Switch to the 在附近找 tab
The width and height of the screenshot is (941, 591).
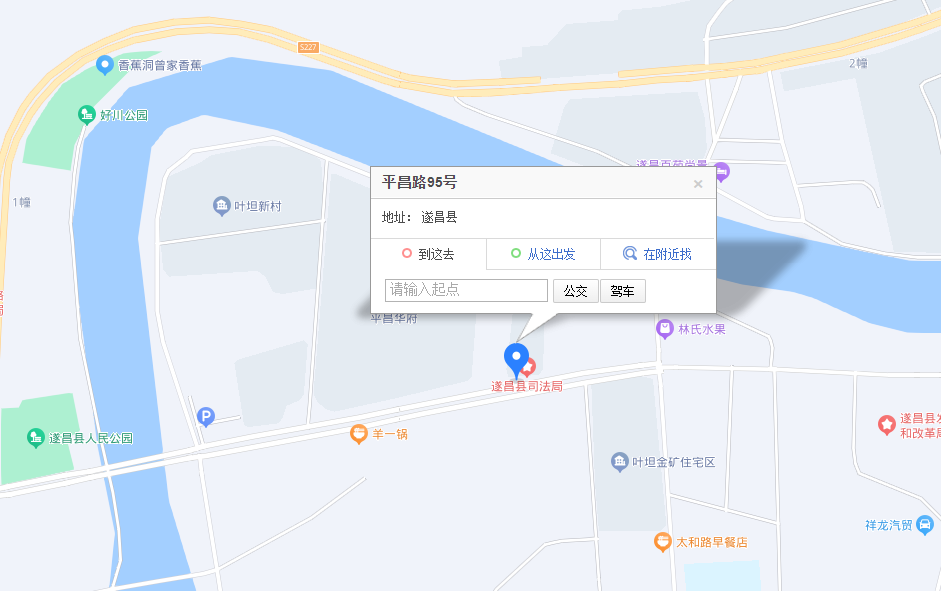point(657,254)
